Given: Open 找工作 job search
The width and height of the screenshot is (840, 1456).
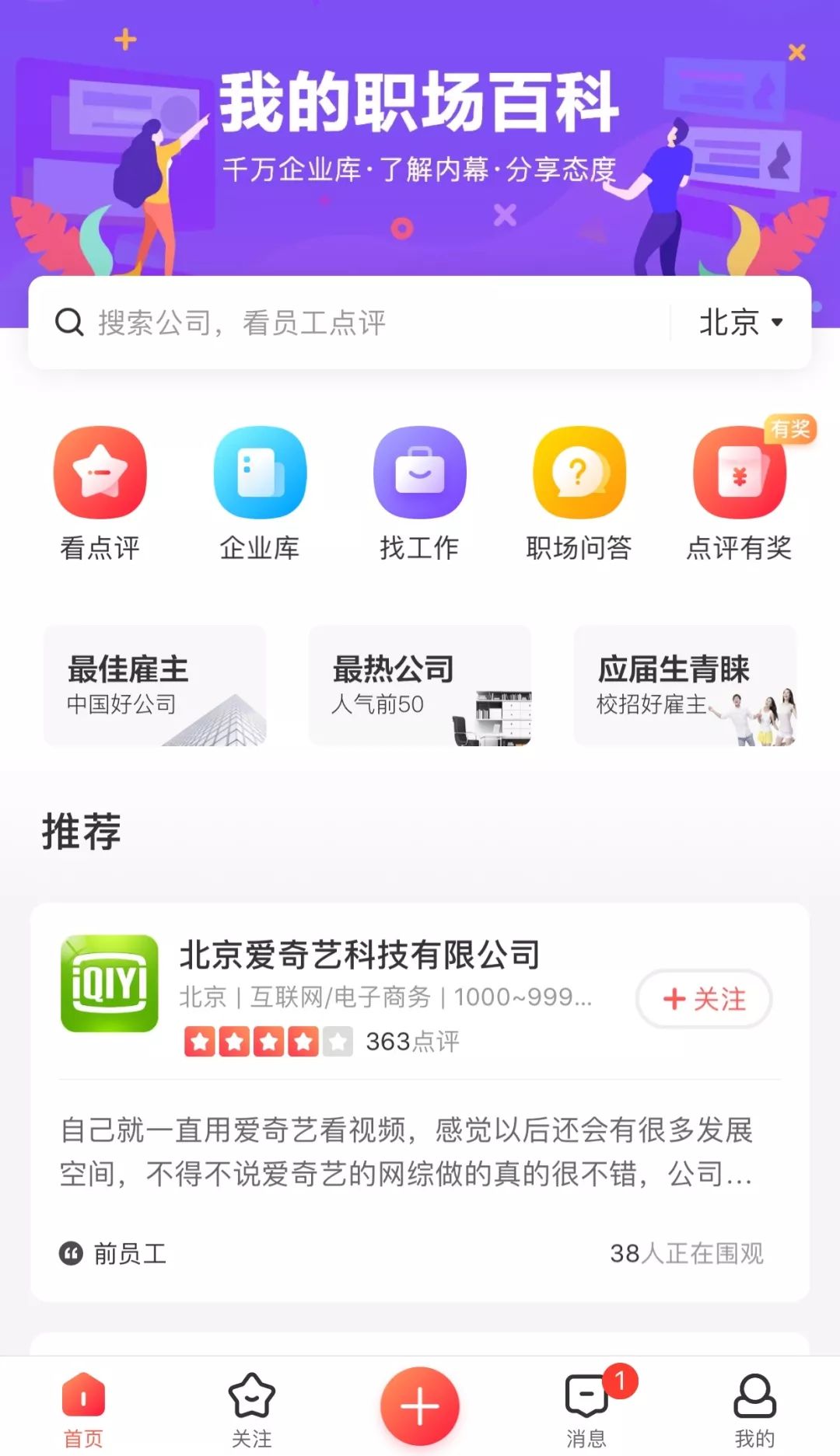Looking at the screenshot, I should 419,493.
